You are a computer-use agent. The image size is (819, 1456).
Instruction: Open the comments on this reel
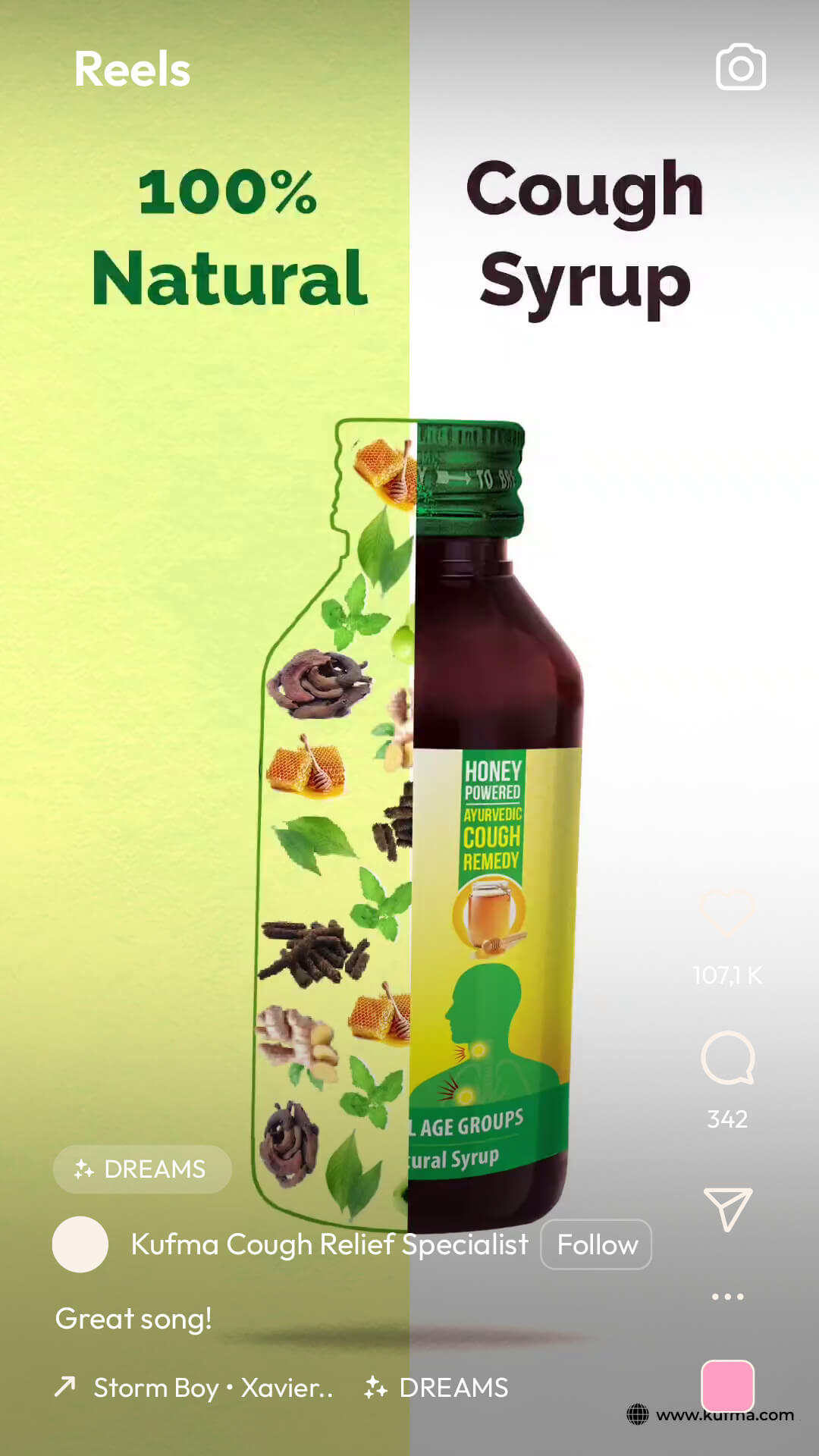727,1058
